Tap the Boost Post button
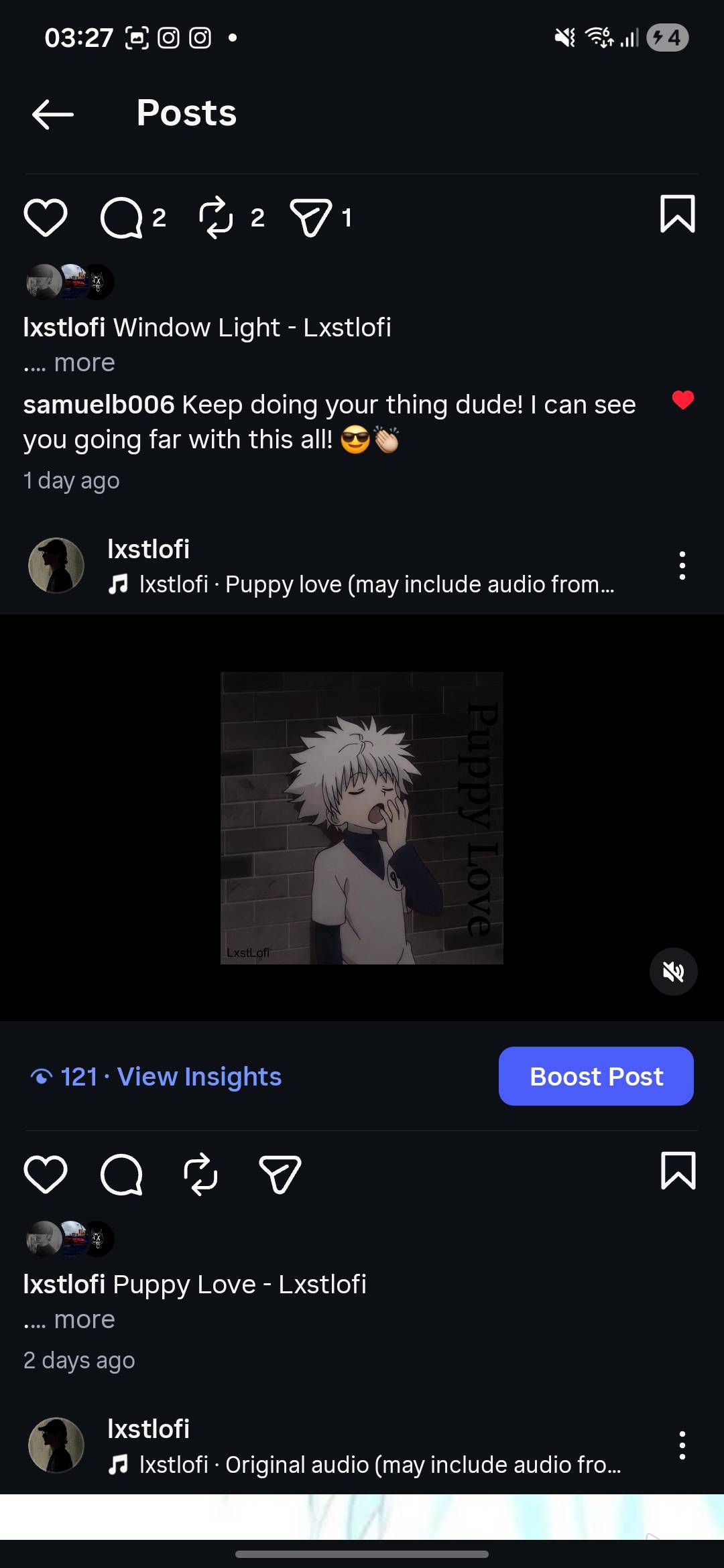Screen dimensions: 724x1568 tap(596, 1076)
